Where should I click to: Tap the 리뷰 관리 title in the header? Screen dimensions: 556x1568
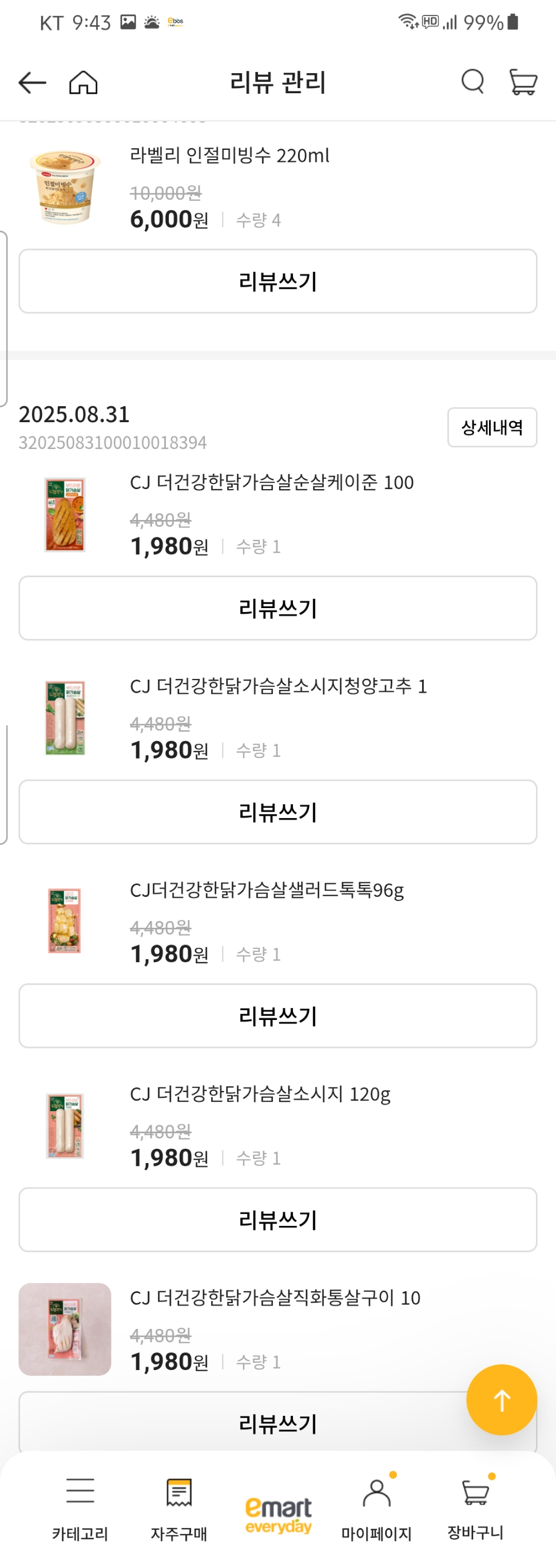coord(277,83)
